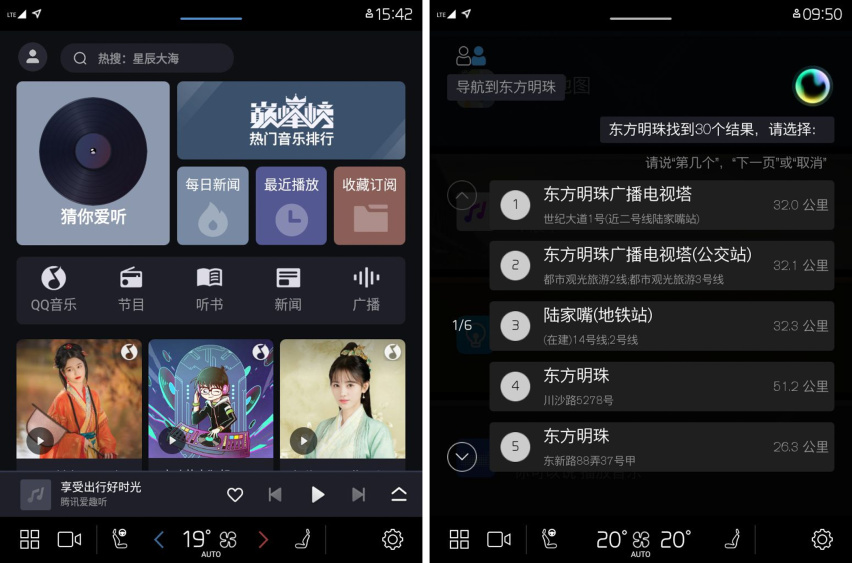Tap the 热搜 星辰大海 search box
852x563 pixels.
coord(147,58)
